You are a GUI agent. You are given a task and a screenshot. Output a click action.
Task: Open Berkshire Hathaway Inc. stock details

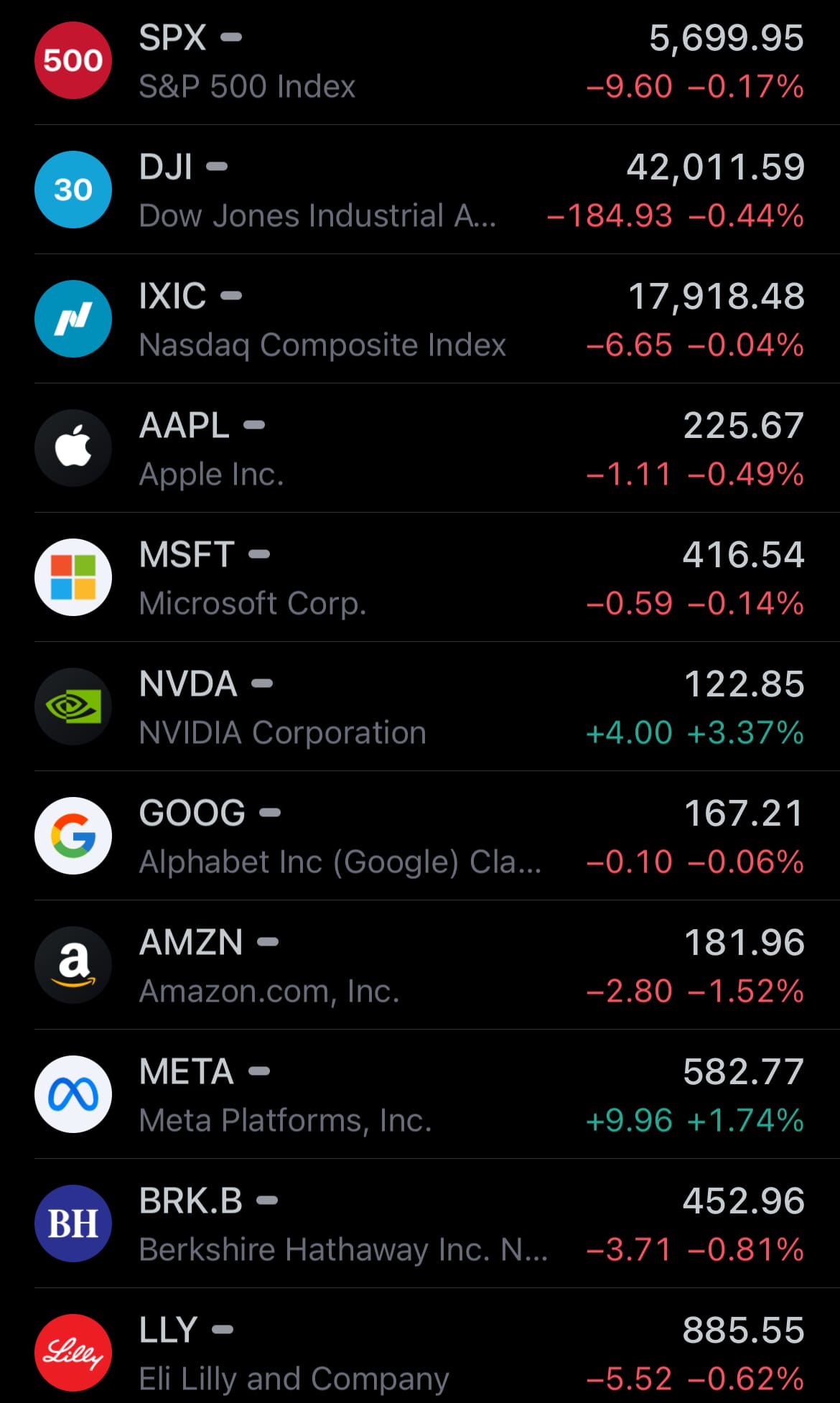(420, 1223)
